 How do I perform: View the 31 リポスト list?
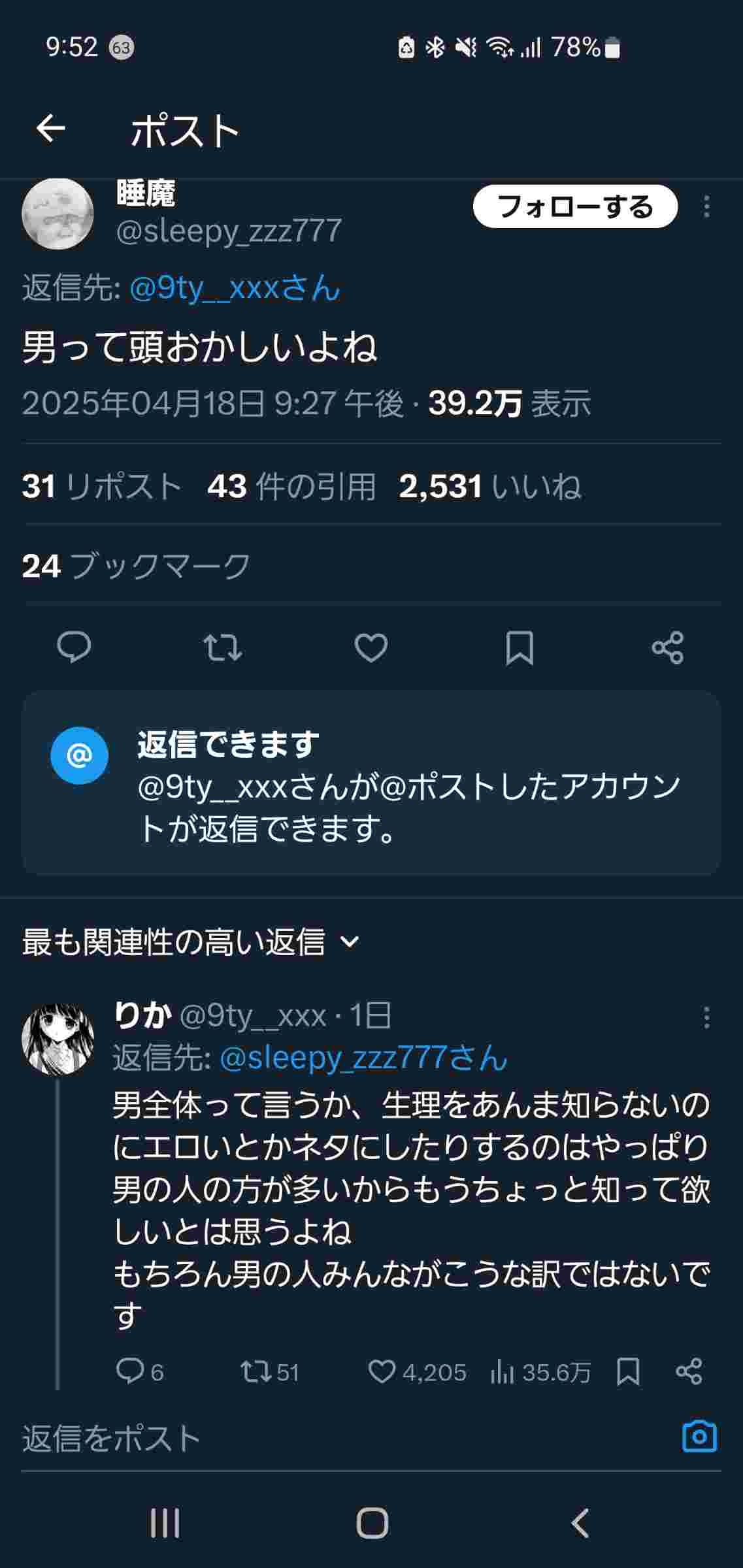click(x=101, y=487)
